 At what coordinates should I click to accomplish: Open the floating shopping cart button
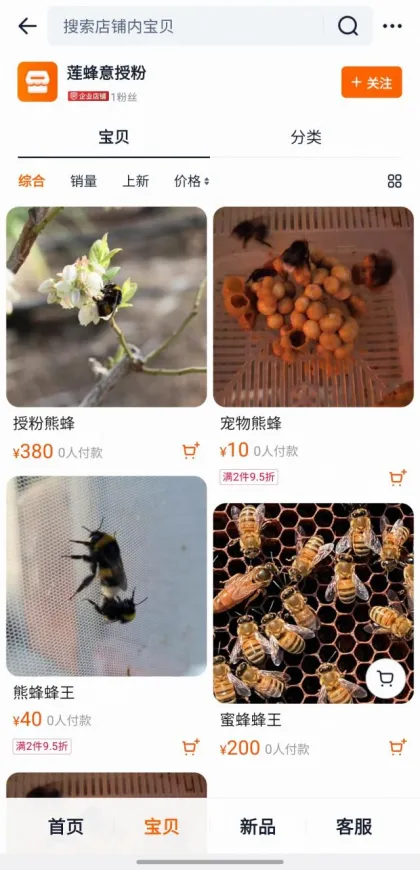(386, 679)
